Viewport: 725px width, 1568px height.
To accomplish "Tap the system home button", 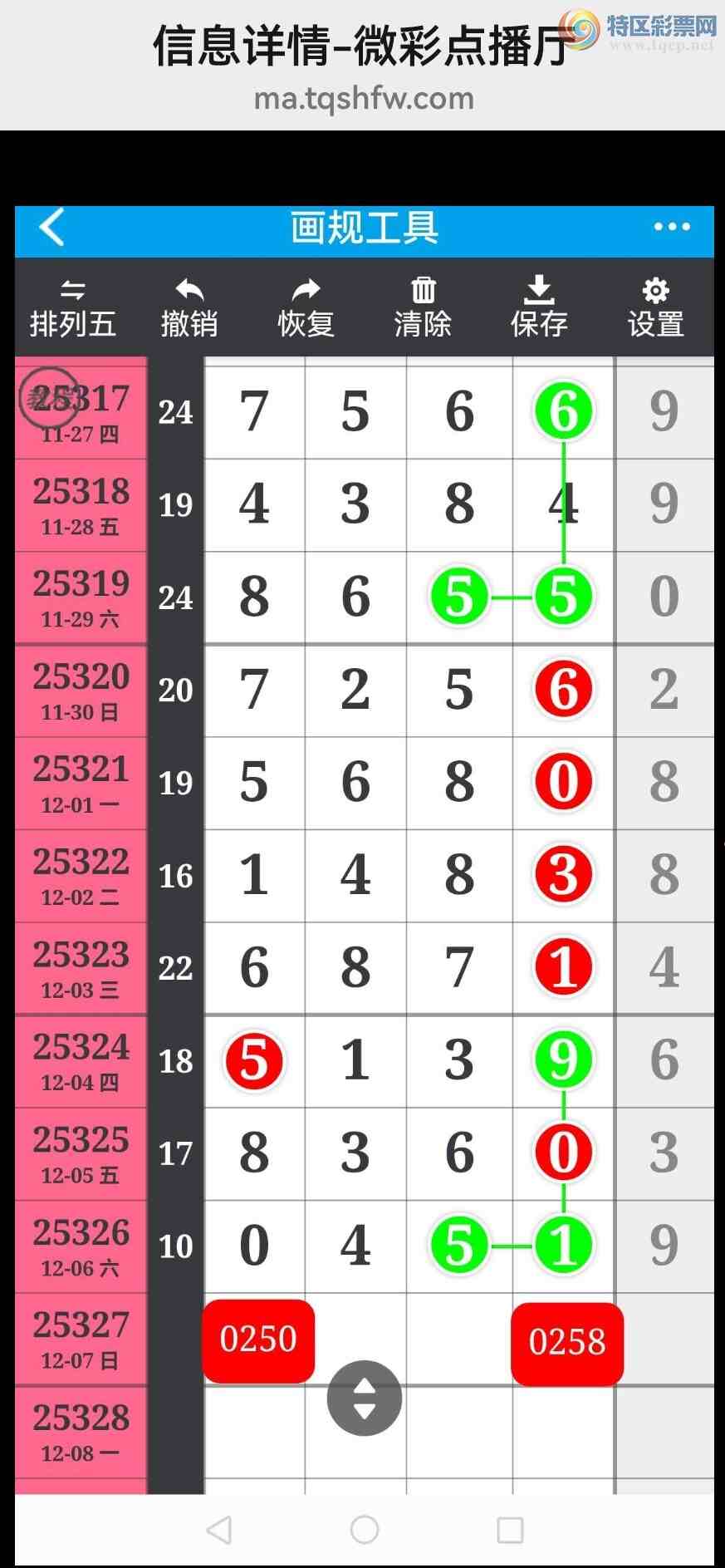I will [365, 1530].
